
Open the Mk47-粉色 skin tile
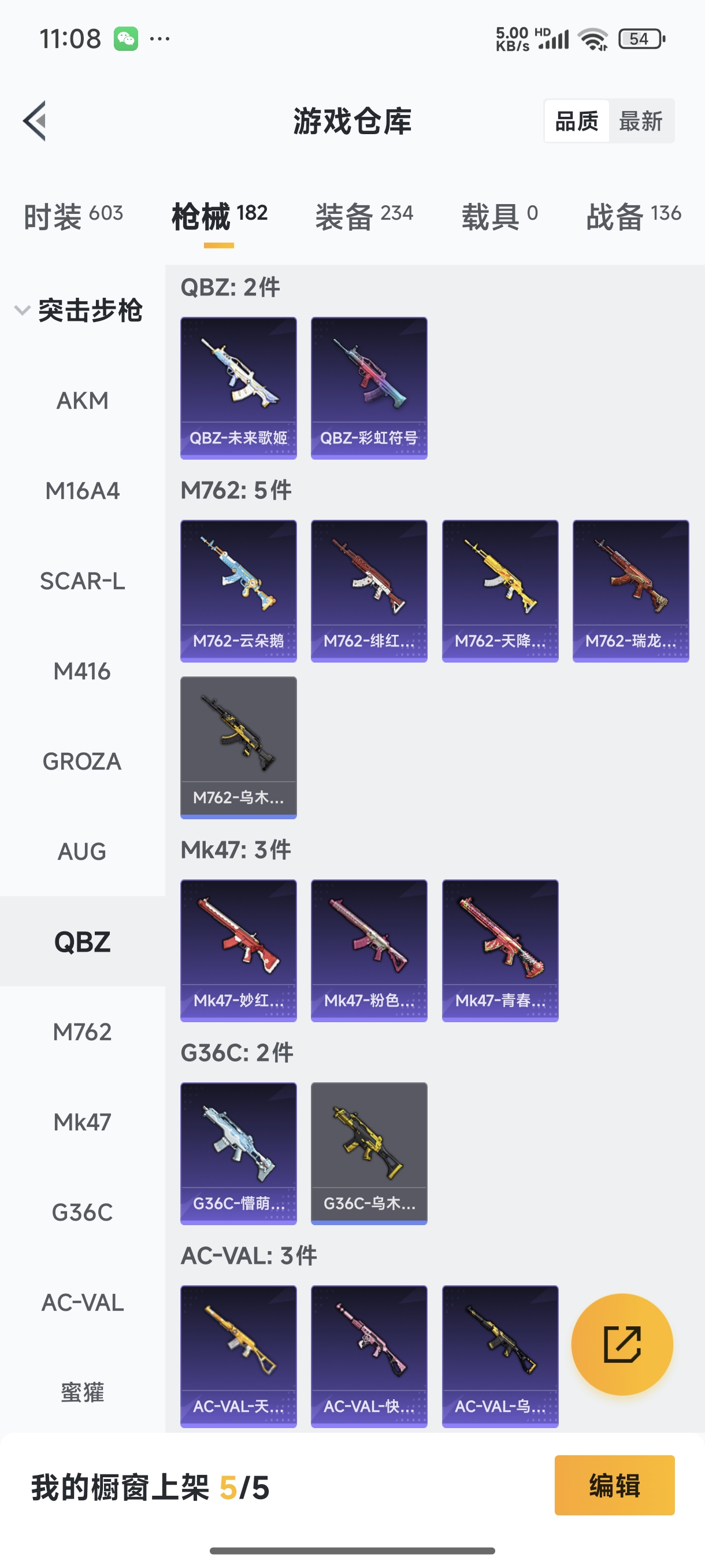pyautogui.click(x=369, y=950)
